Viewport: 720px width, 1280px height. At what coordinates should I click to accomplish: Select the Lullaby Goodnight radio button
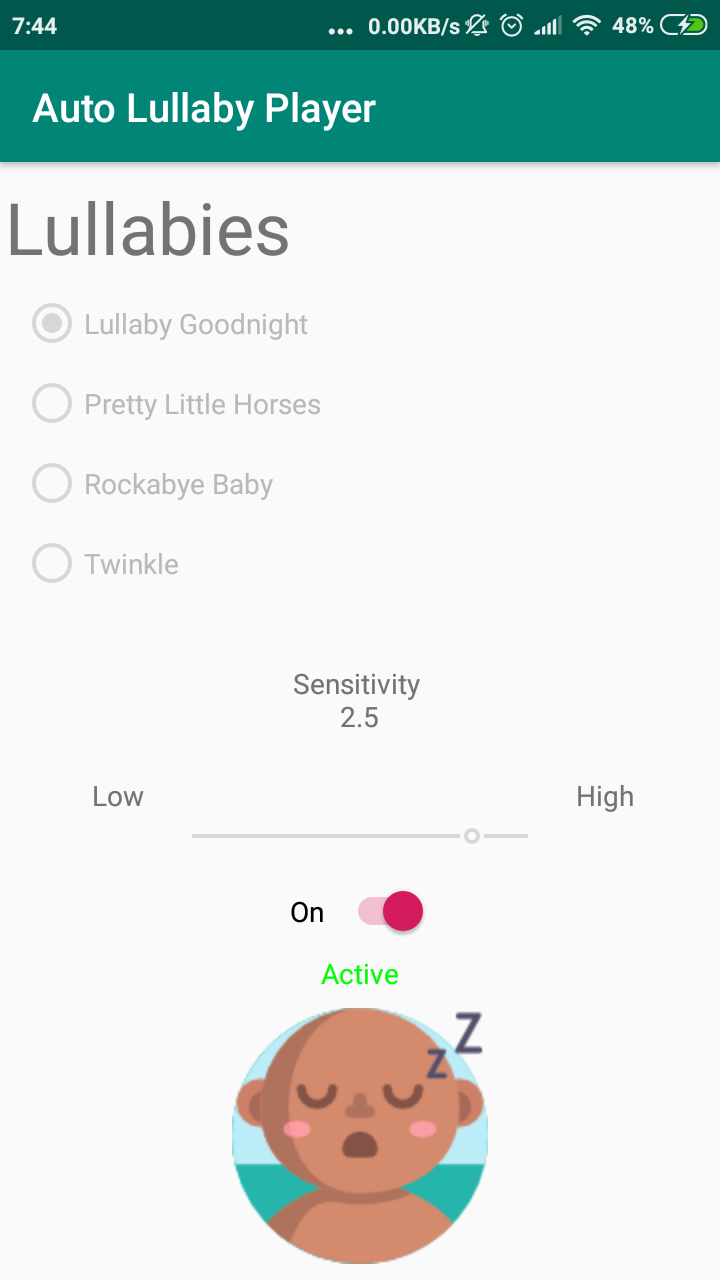click(x=52, y=323)
